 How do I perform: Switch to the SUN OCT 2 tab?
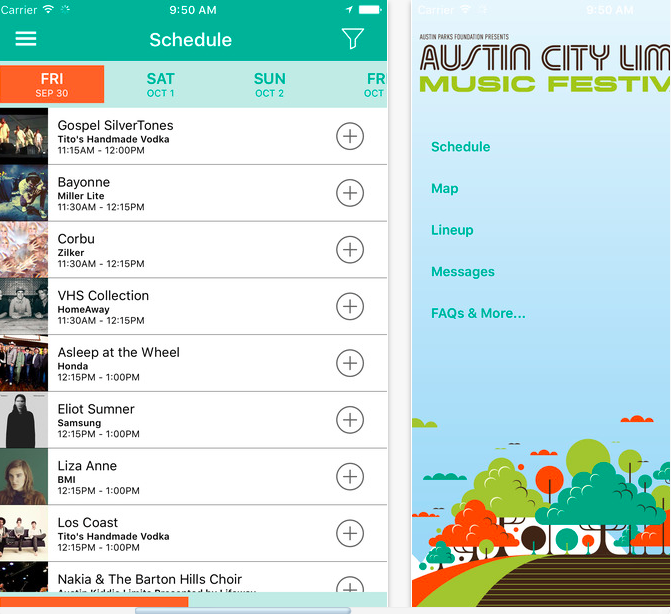pyautogui.click(x=269, y=85)
